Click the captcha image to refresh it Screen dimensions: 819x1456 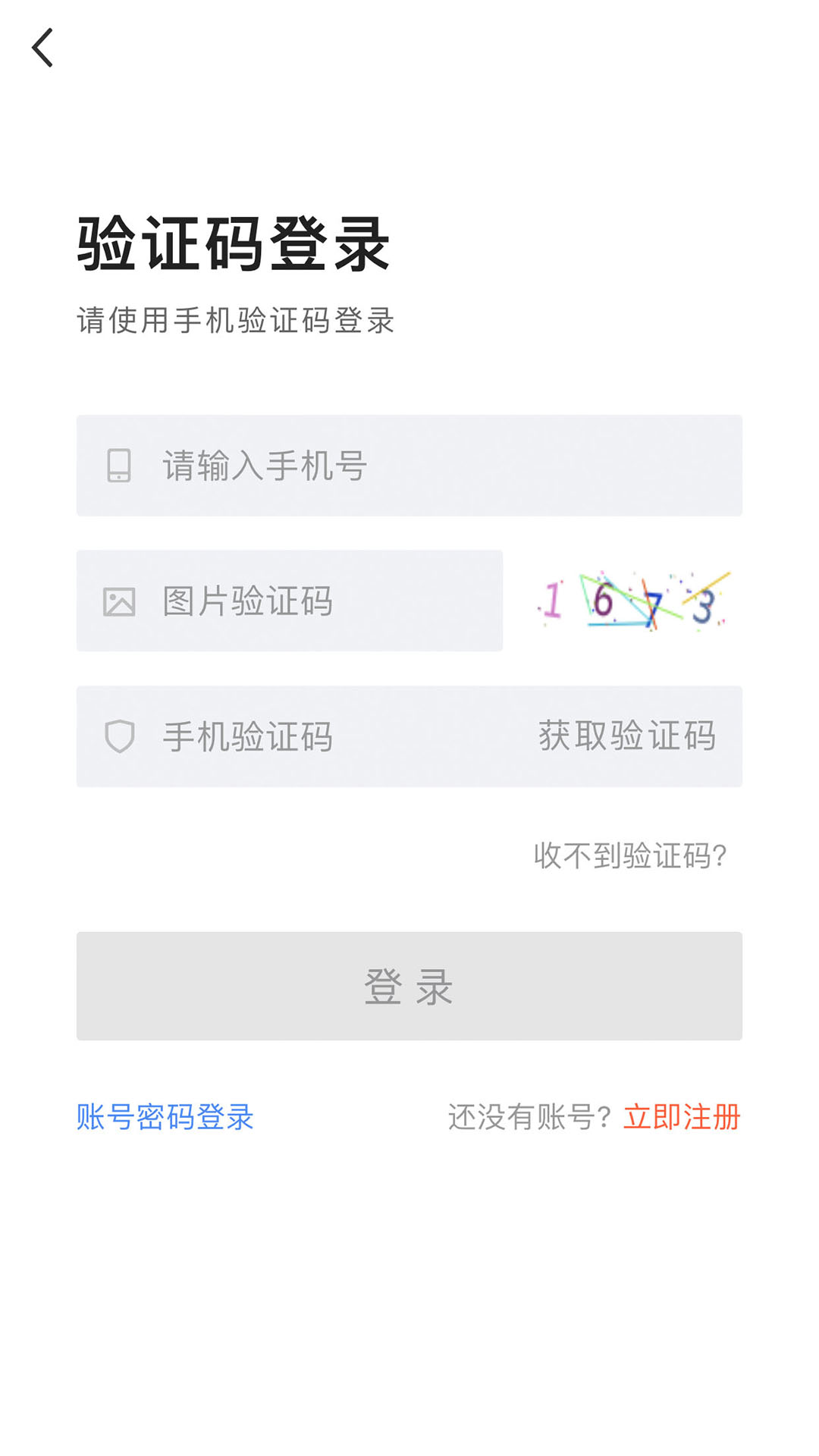633,602
